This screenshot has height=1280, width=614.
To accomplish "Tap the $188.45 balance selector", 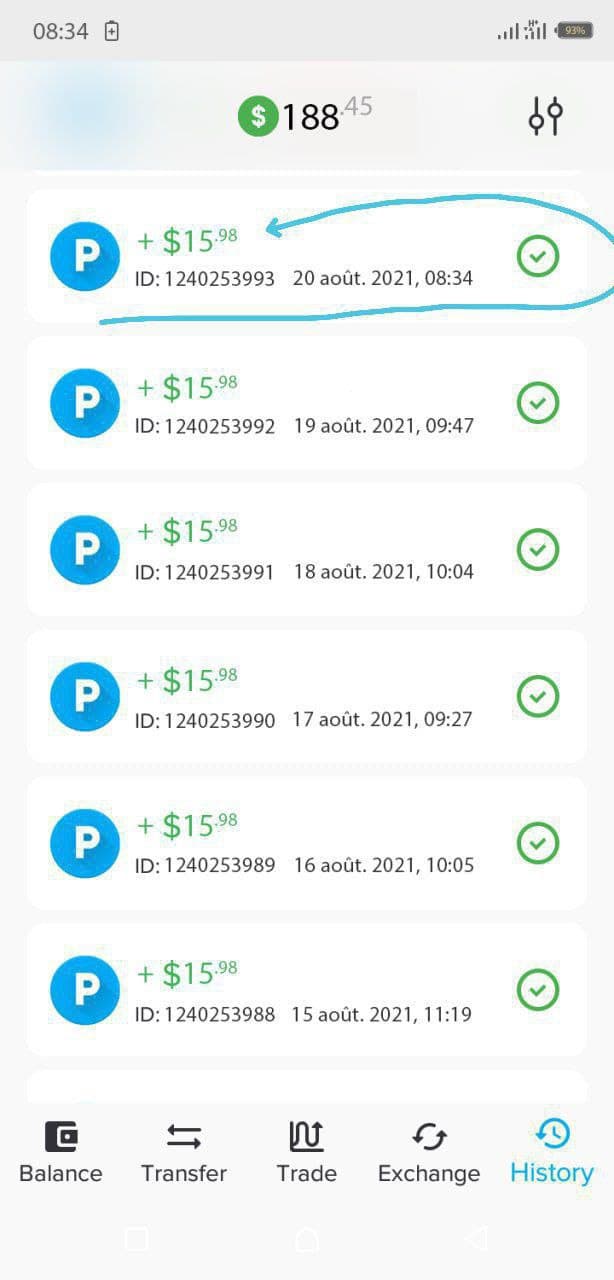I will point(305,116).
